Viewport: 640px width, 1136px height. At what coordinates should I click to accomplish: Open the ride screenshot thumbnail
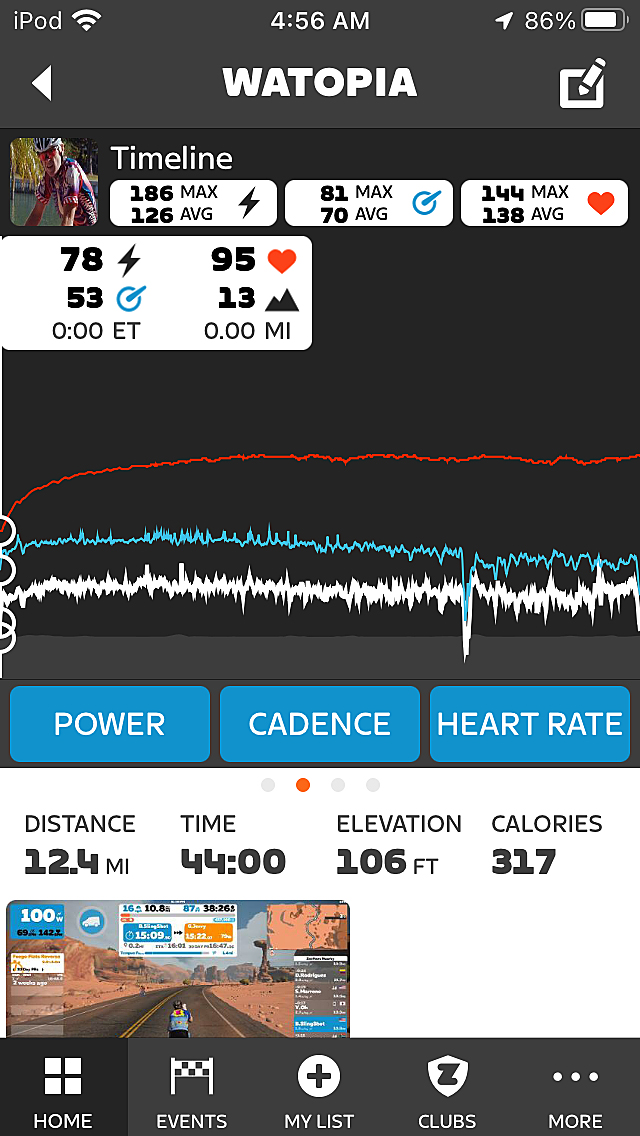coord(178,969)
